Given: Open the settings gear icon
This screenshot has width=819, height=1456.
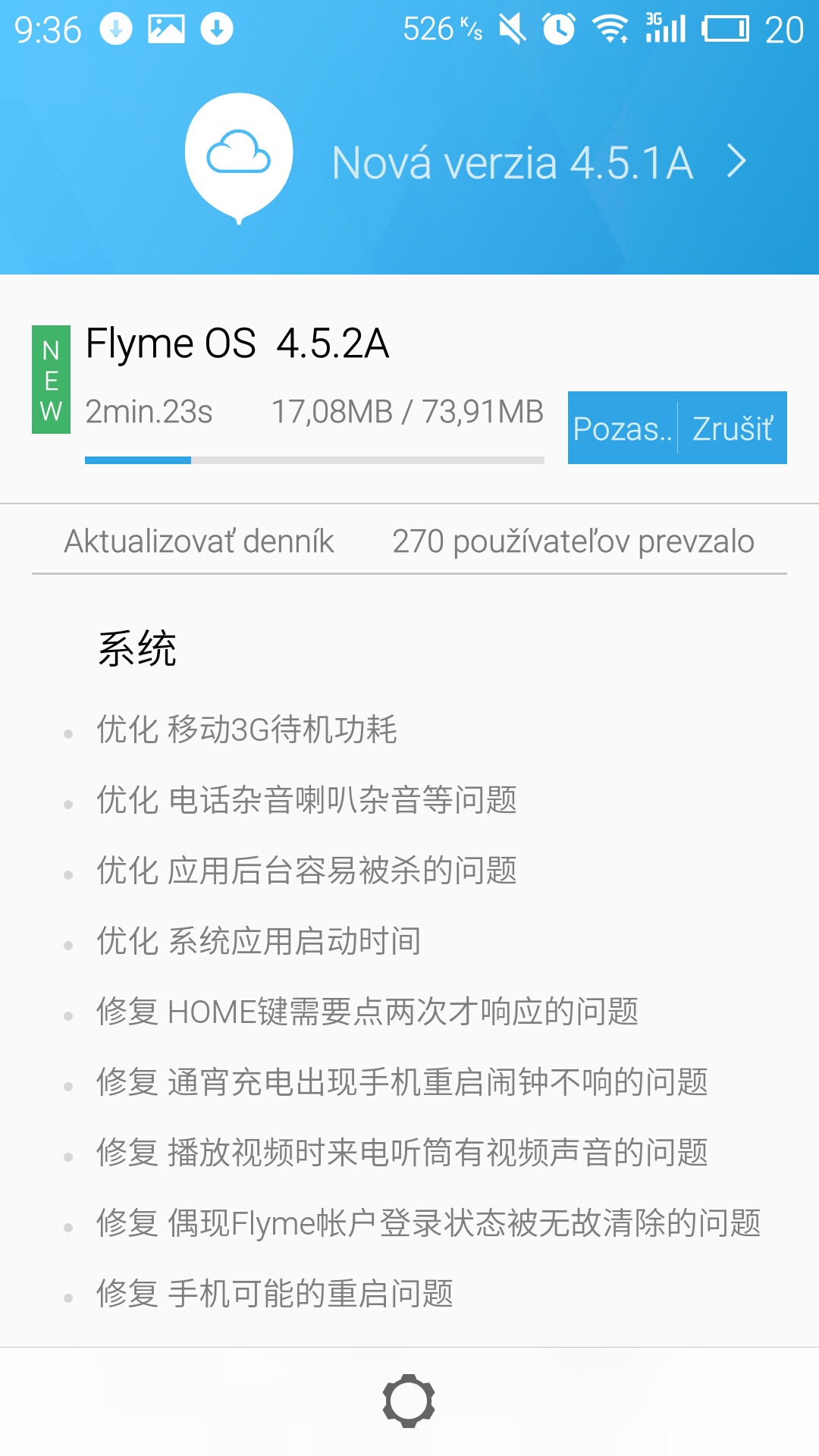Looking at the screenshot, I should pos(409,1400).
